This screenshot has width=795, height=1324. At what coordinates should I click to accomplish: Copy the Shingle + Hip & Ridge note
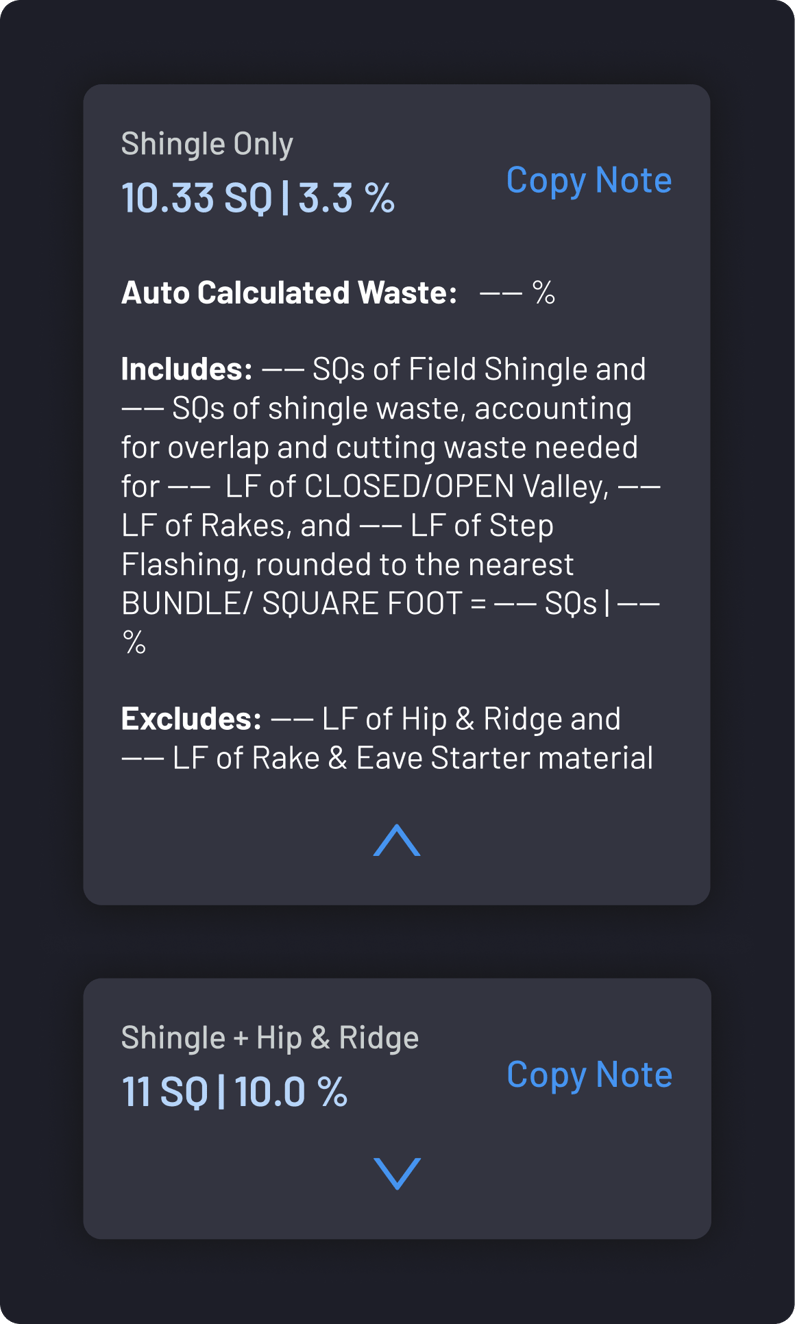pyautogui.click(x=588, y=1074)
